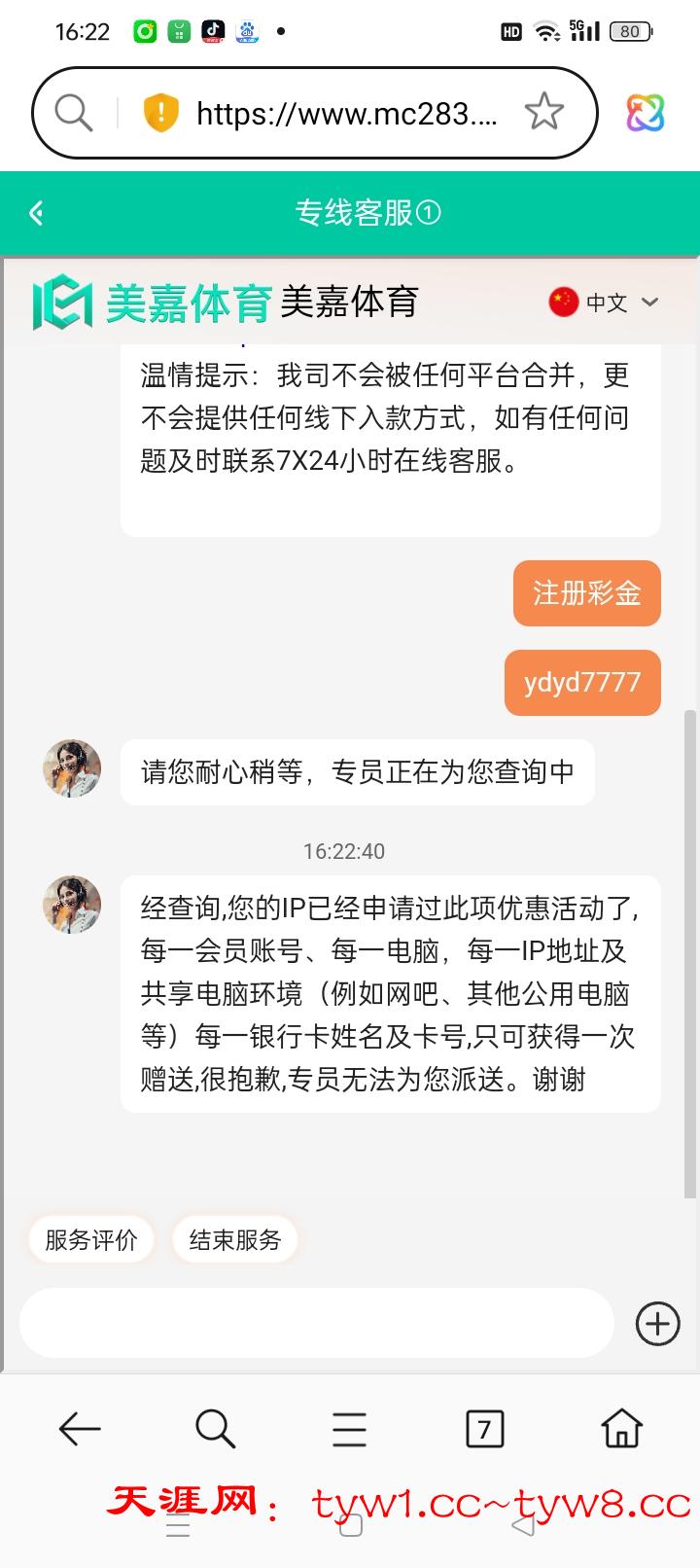
Task: Open the 中文 language dropdown
Action: point(605,303)
